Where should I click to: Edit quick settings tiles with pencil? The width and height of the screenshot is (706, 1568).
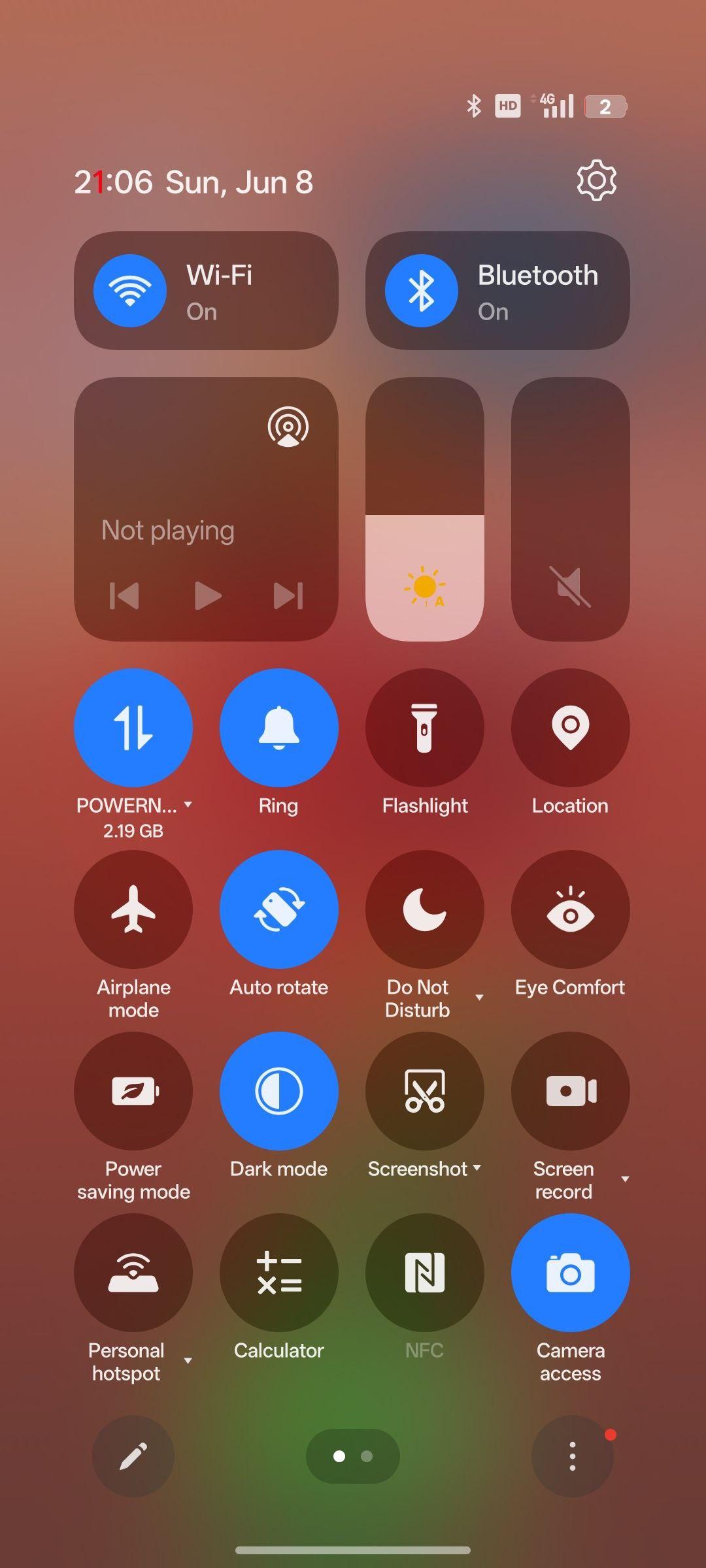point(133,1456)
